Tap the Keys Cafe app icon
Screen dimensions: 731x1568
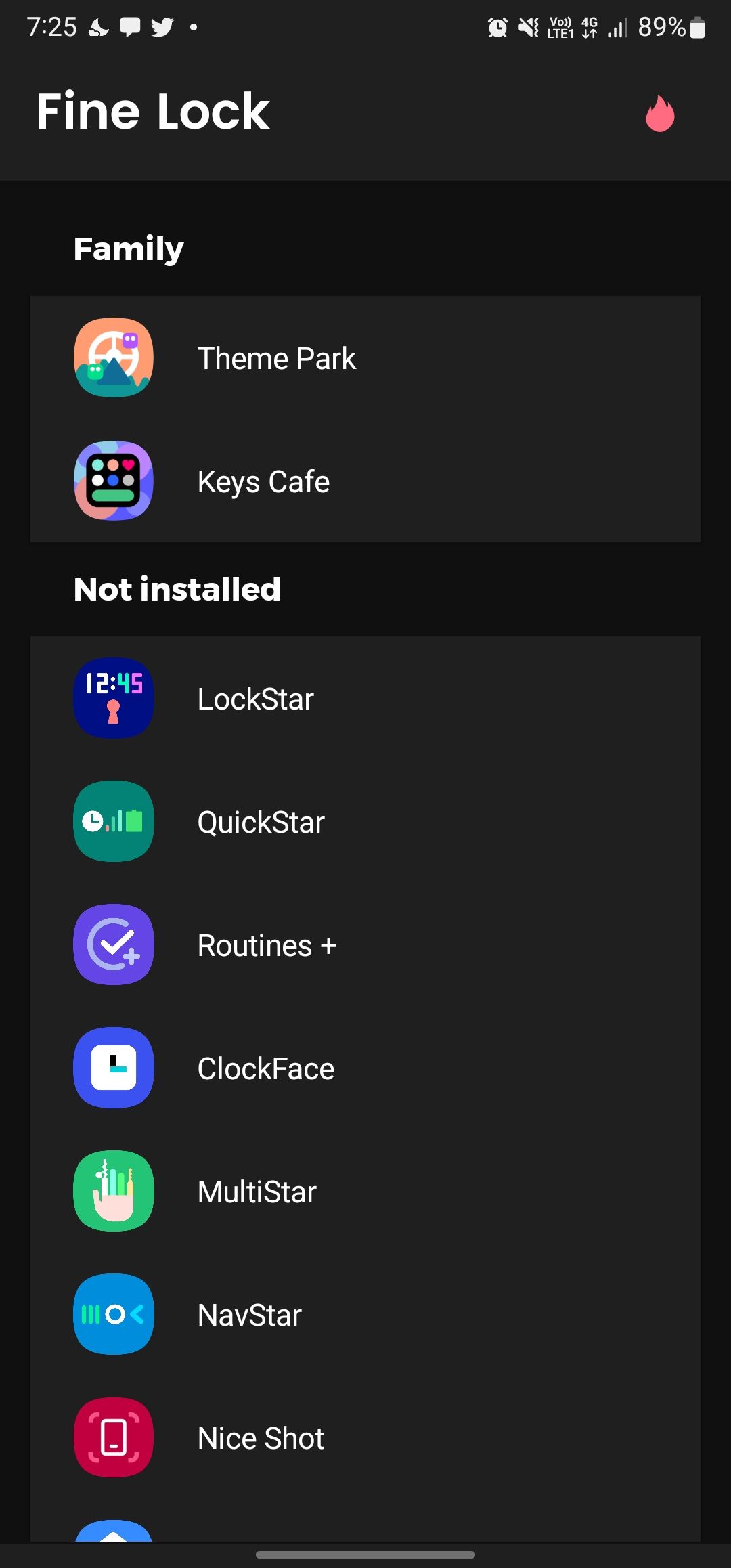pyautogui.click(x=113, y=481)
